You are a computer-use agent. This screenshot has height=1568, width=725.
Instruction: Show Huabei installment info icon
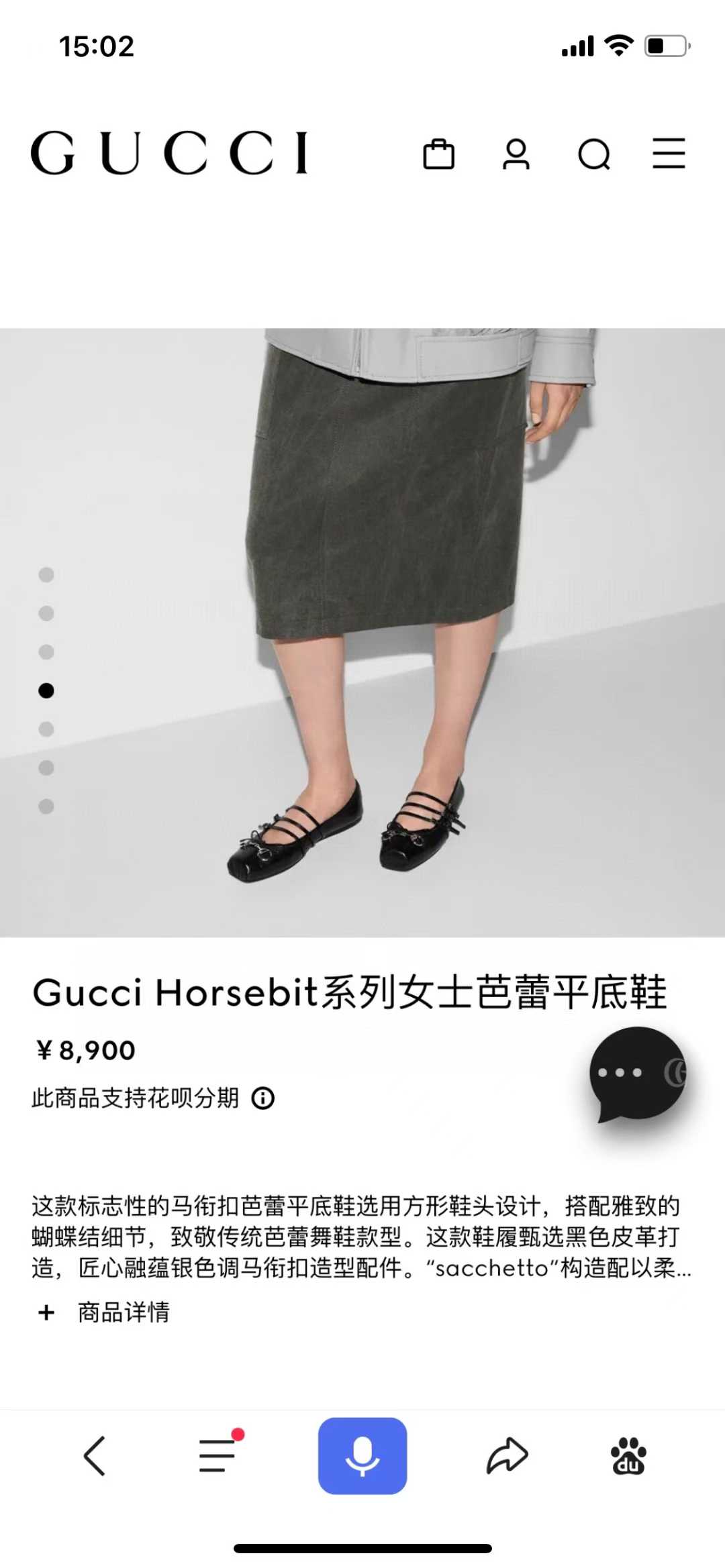pos(263,1098)
